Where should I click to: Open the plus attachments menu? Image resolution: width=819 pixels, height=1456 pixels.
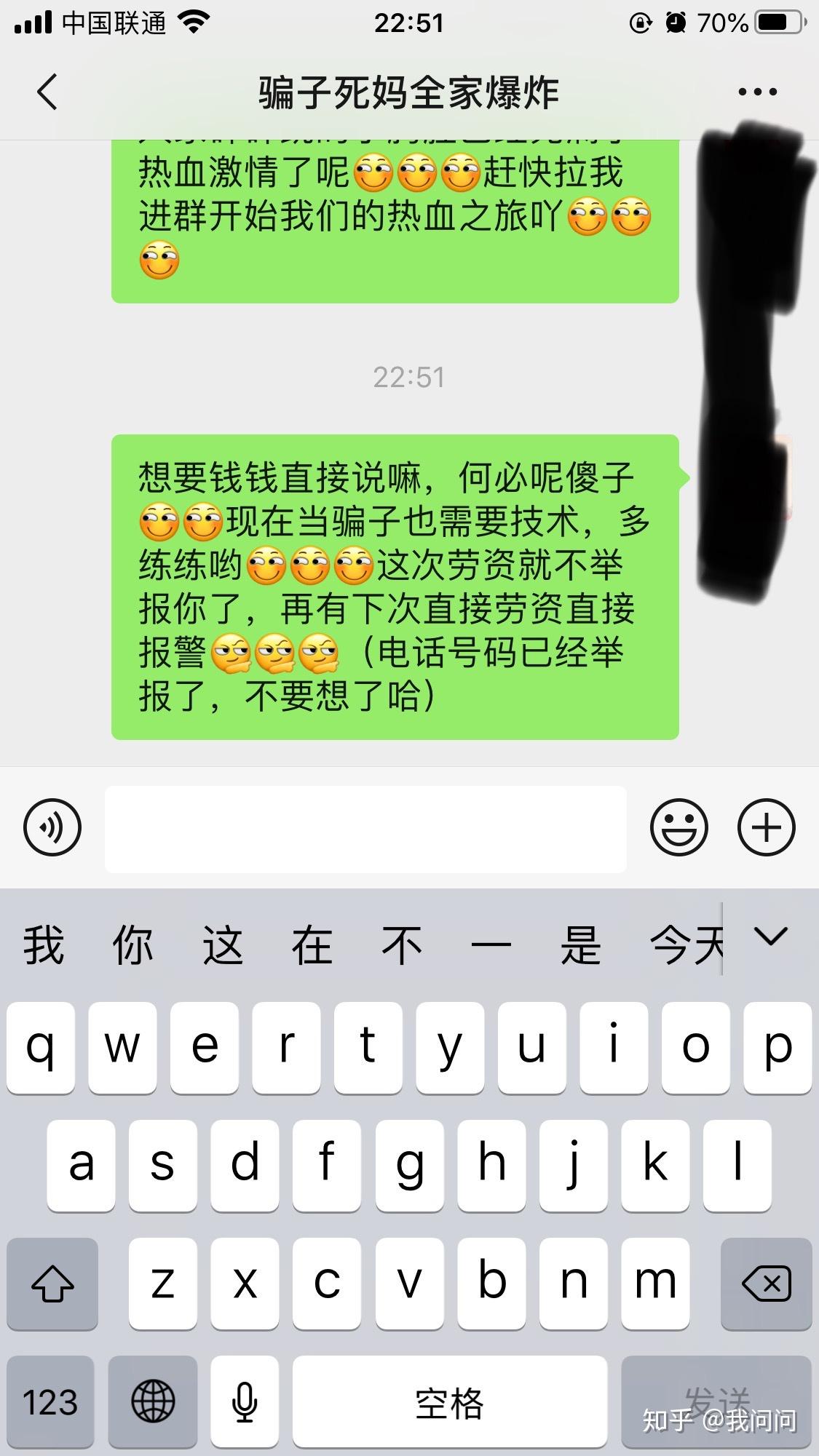[x=766, y=827]
